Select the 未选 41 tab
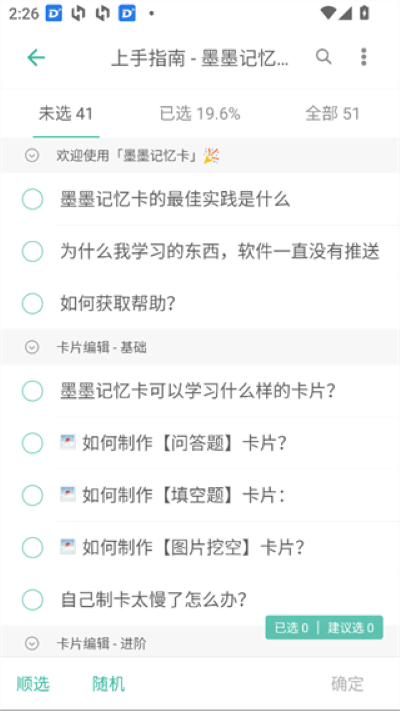The width and height of the screenshot is (400, 711). tap(66, 114)
